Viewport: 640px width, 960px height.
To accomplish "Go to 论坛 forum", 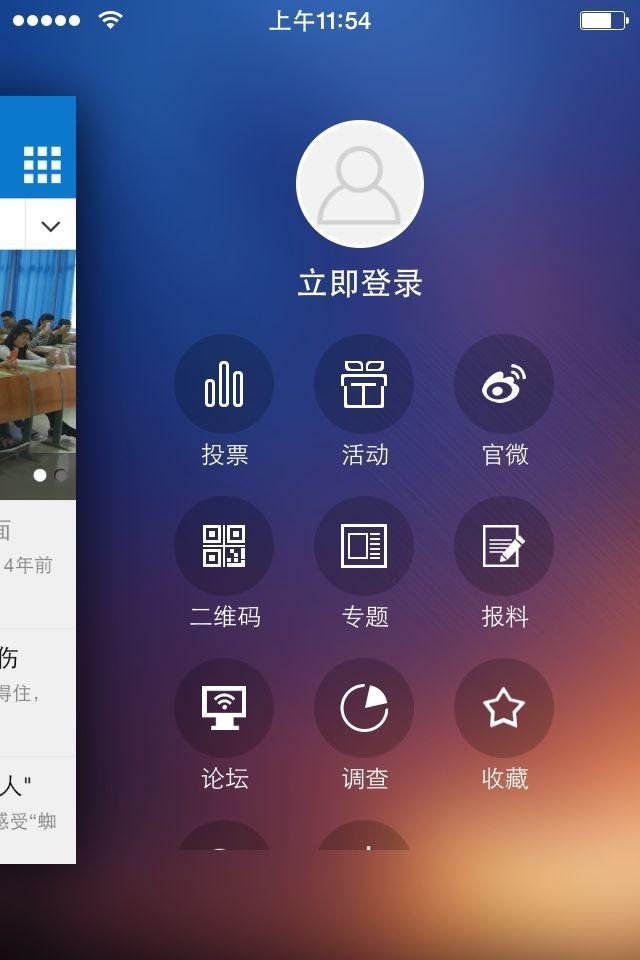I will click(x=224, y=708).
